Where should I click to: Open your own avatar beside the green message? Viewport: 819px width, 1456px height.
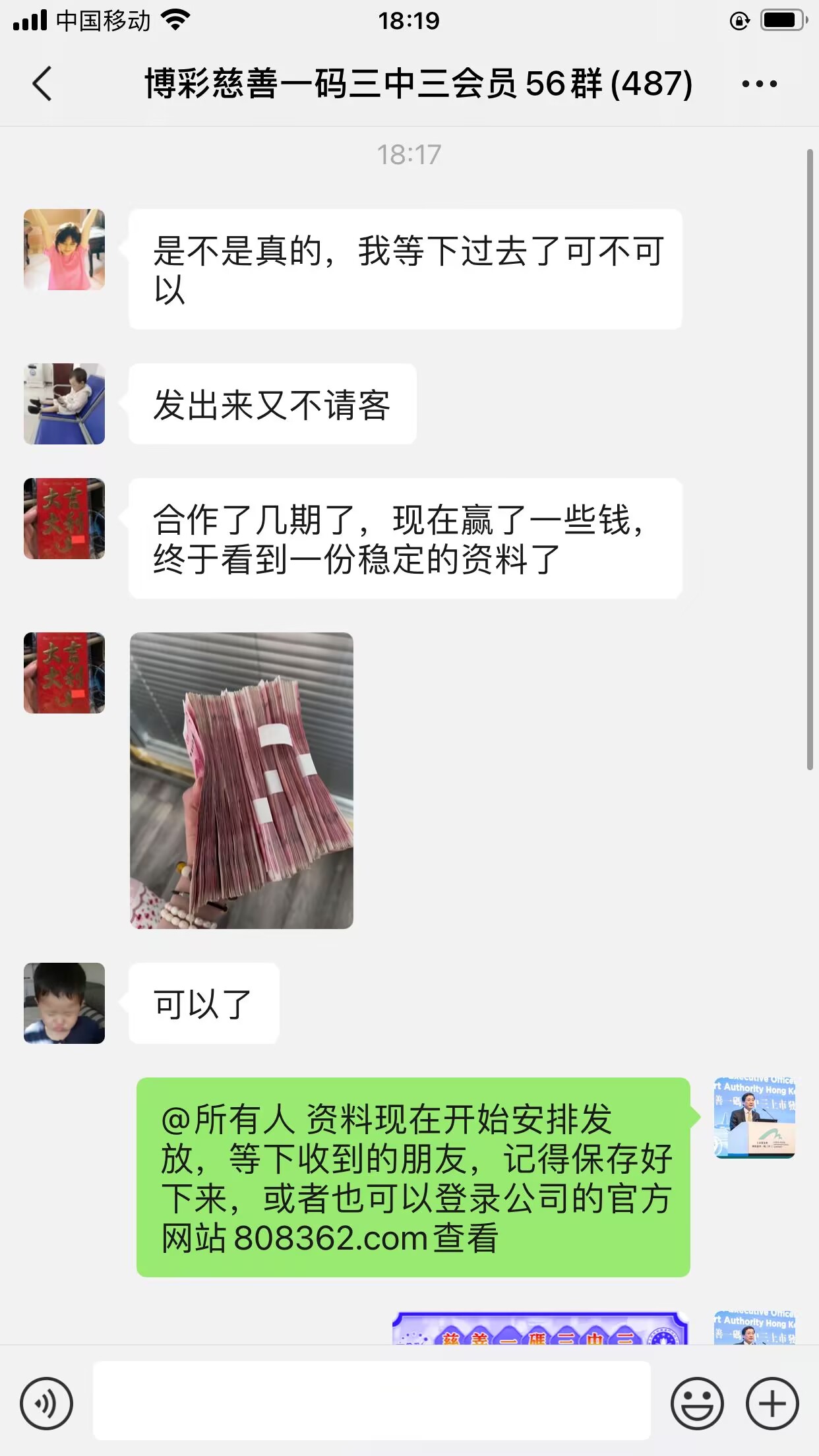[754, 1117]
